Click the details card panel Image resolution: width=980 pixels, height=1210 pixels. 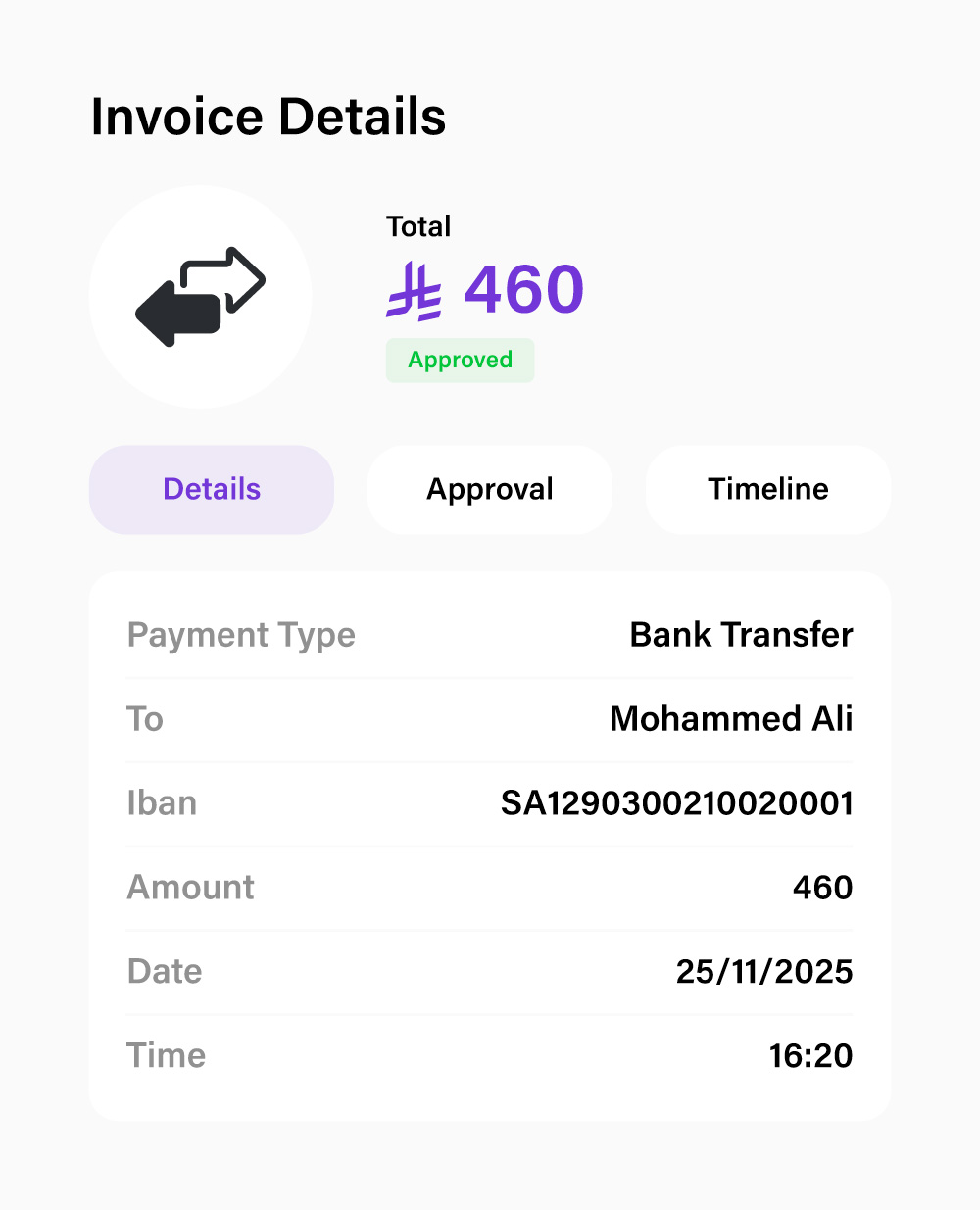[490, 843]
